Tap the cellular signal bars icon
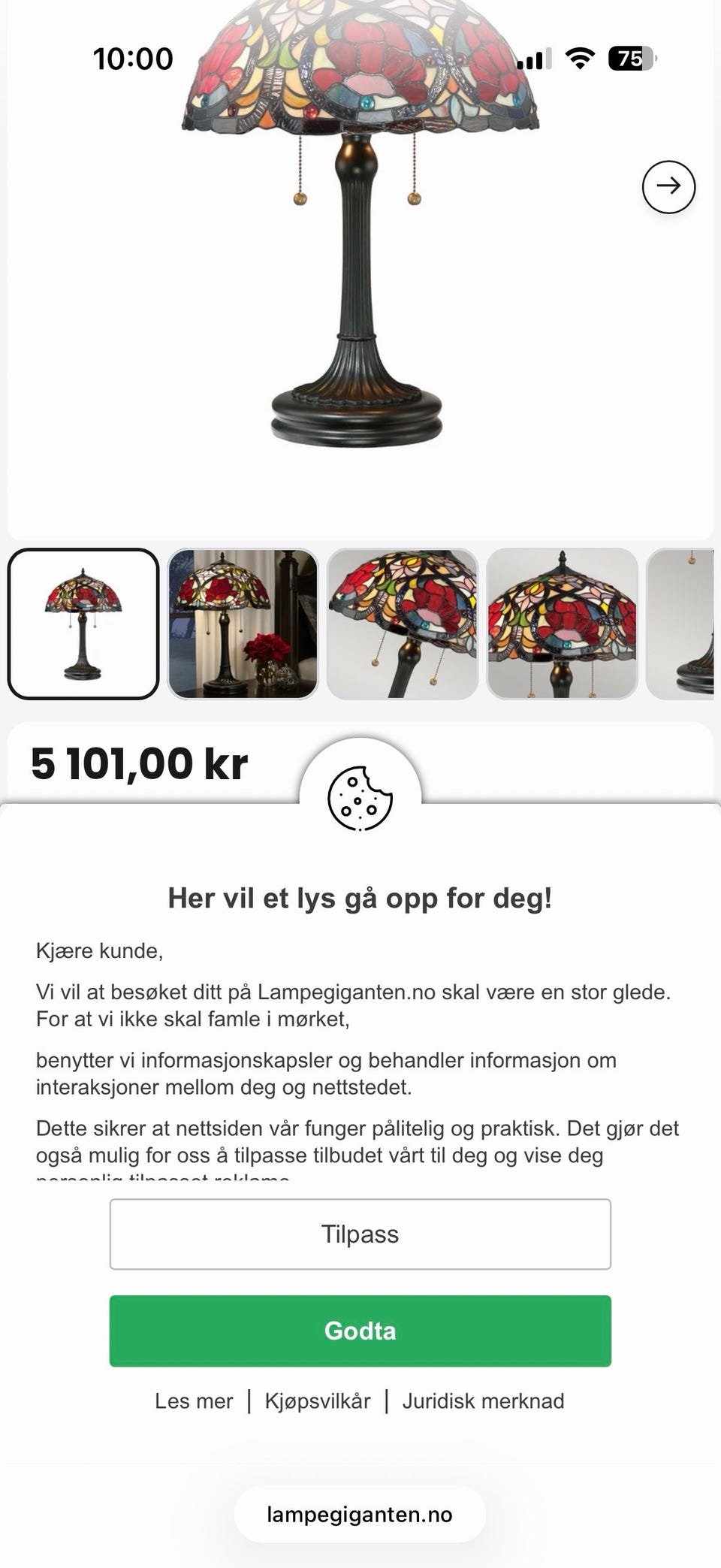 (x=532, y=58)
